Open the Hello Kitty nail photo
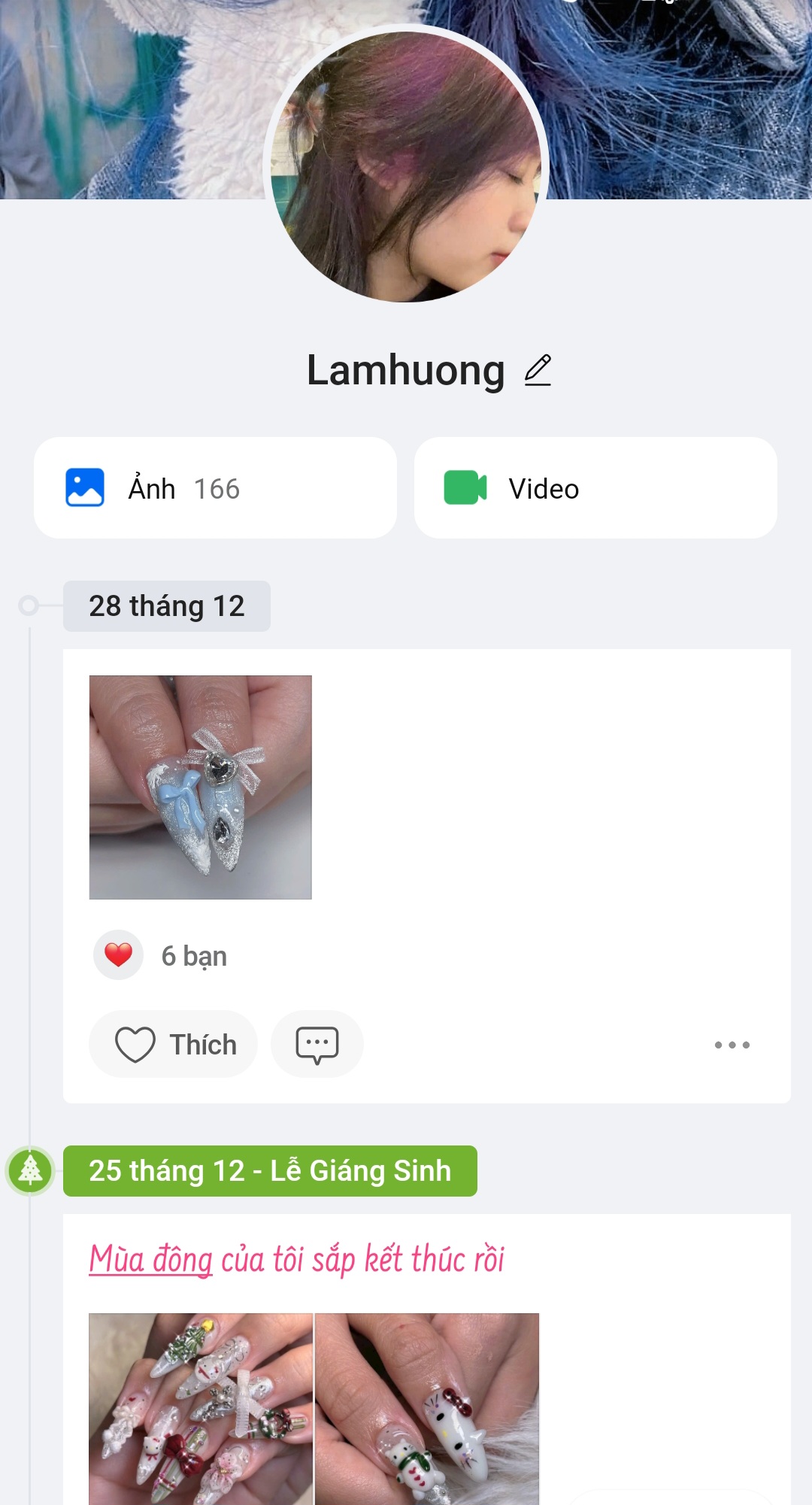Screen dimensions: 812x1505 [x=427, y=1408]
